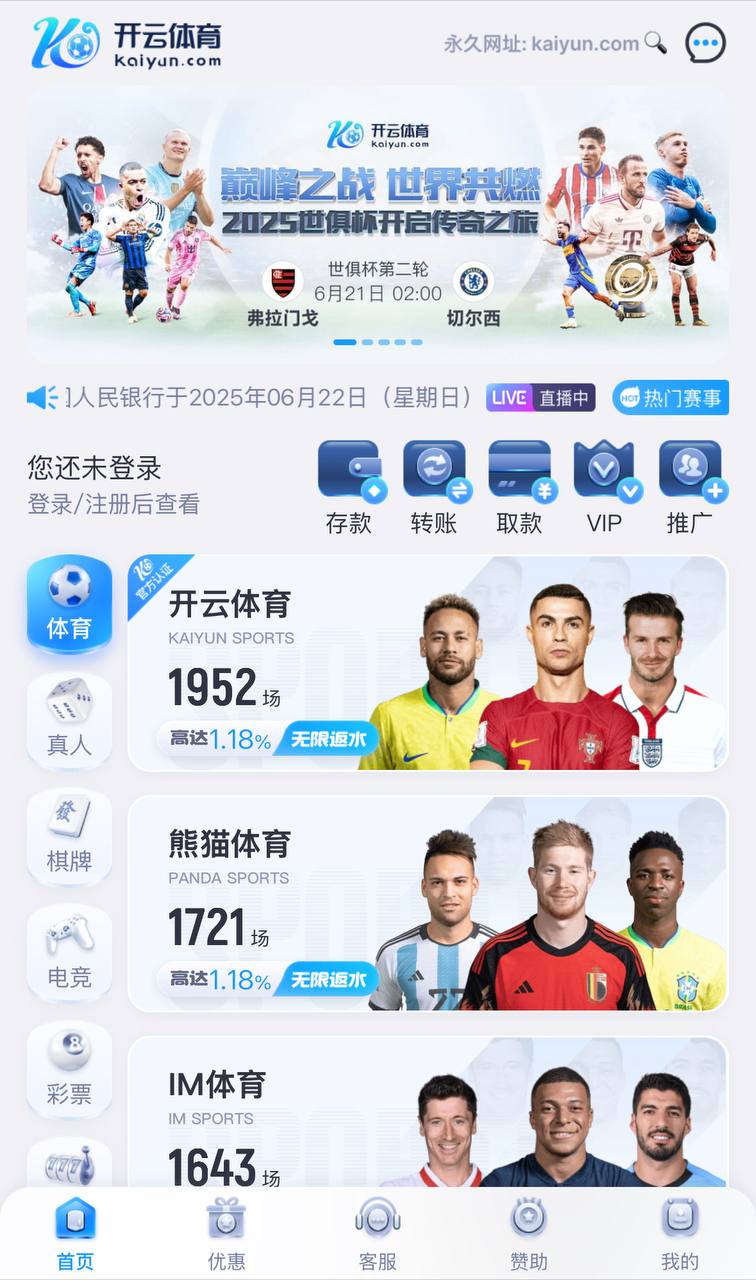Open the 开云体育 card
The image size is (756, 1280).
428,663
